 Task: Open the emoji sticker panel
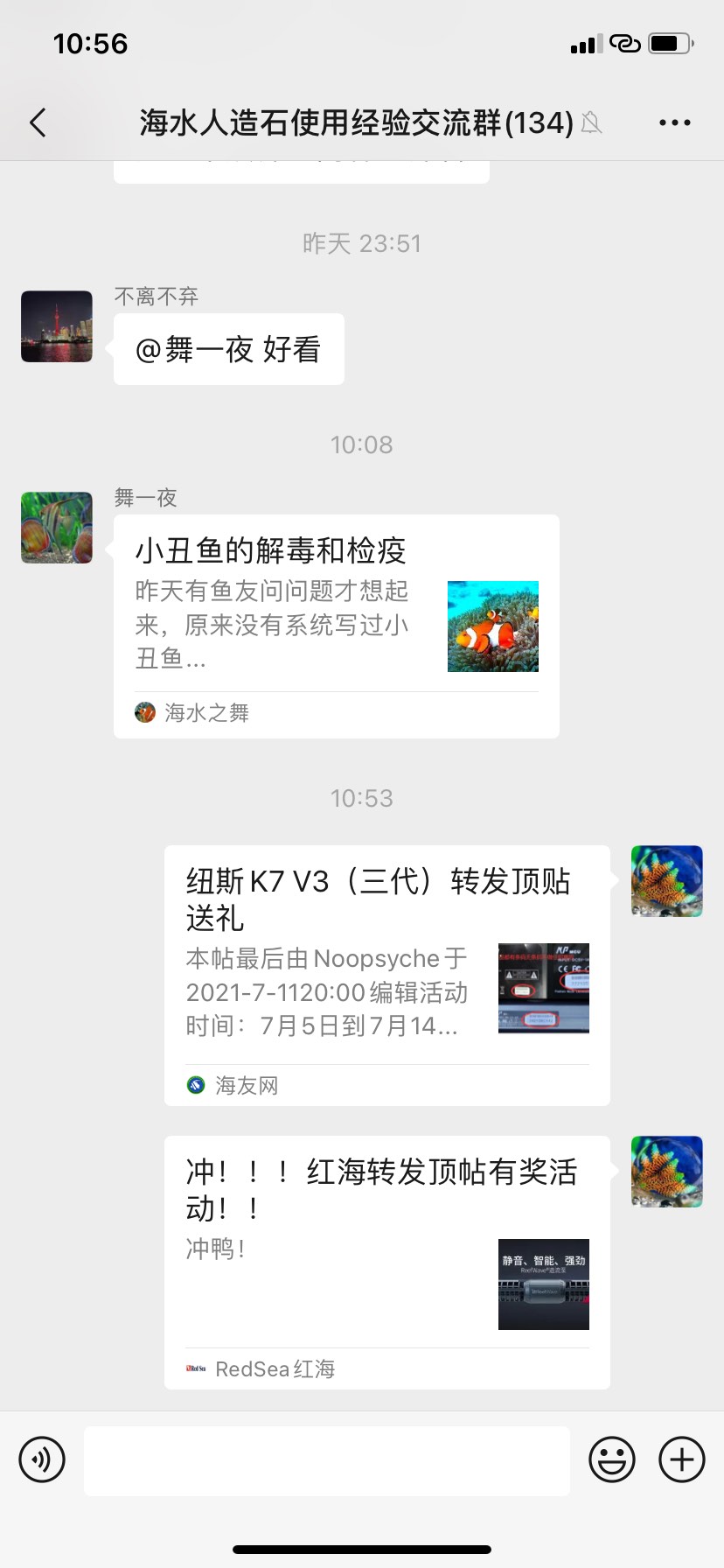point(611,1459)
